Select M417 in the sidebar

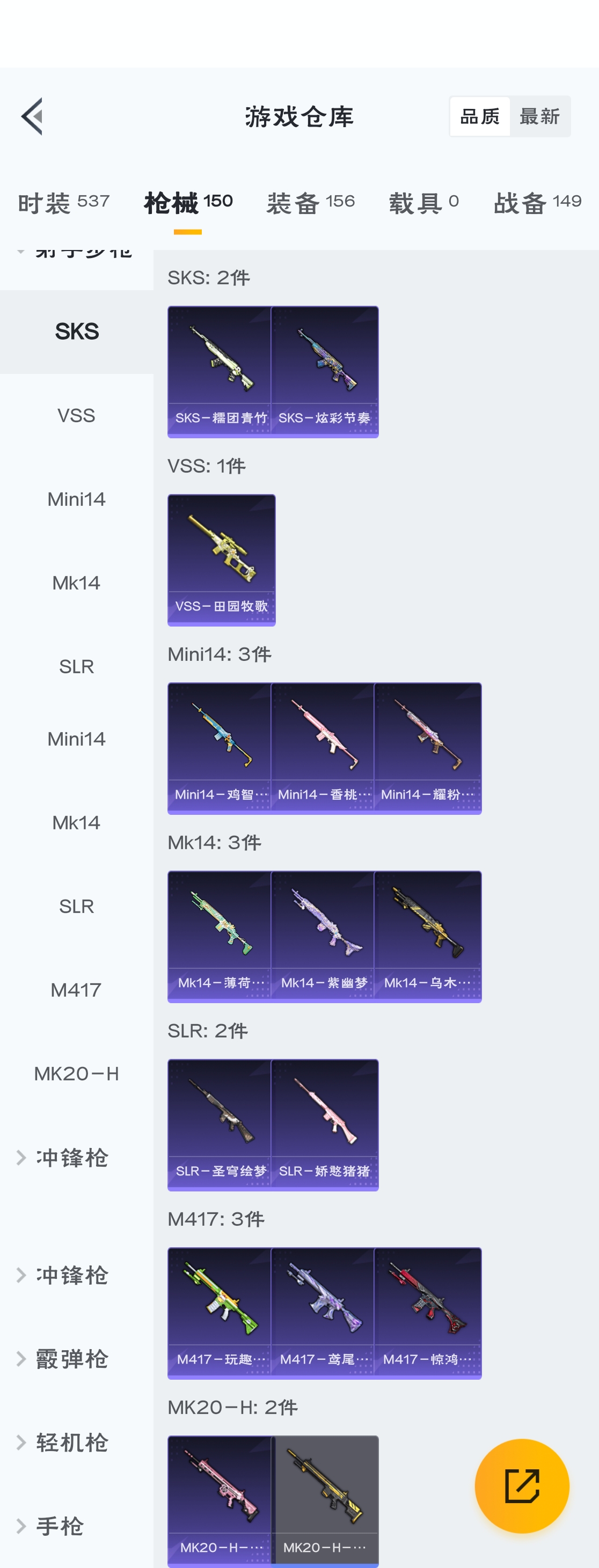point(76,990)
